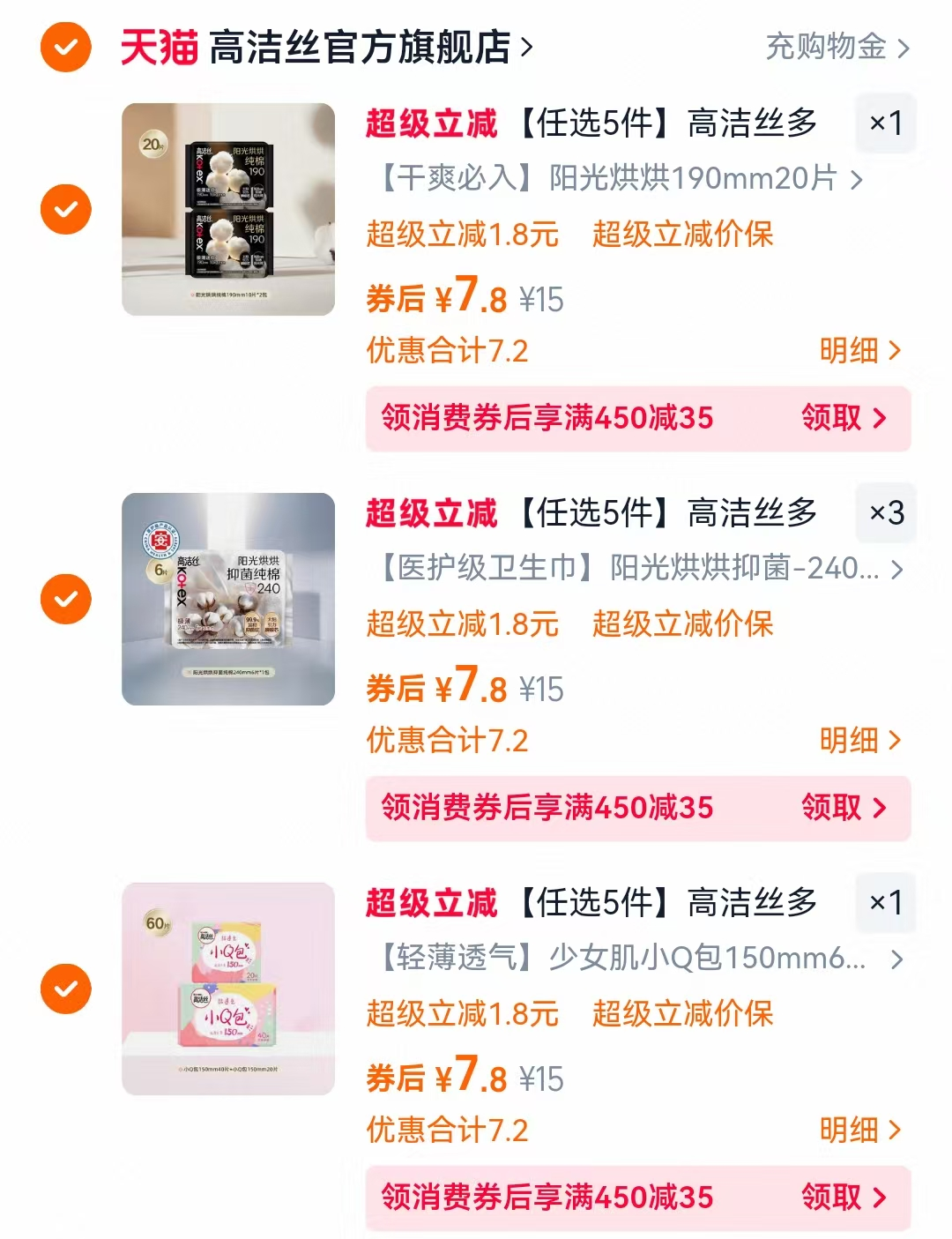952x1239 pixels.
Task: Click the ×1 quantity on the first product
Action: pyautogui.click(x=887, y=123)
